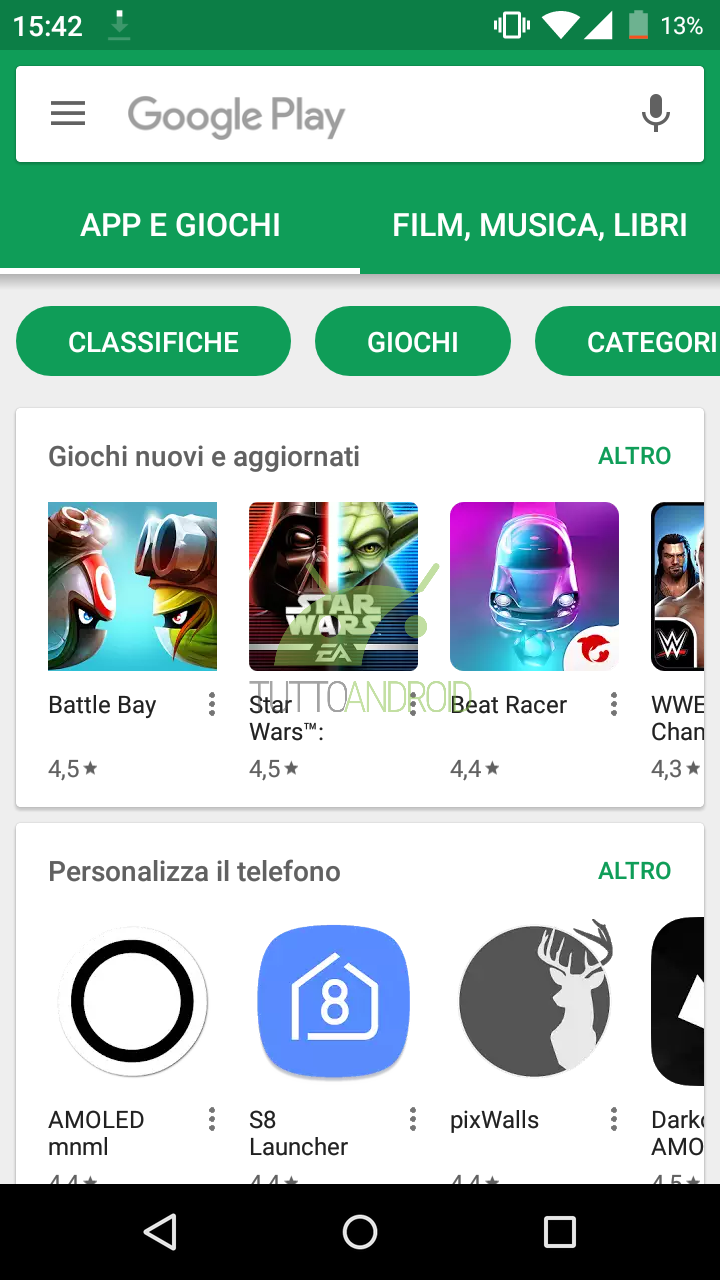Open Battle Bay's three-dot options
Screen dimensions: 720x1280
pos(212,705)
